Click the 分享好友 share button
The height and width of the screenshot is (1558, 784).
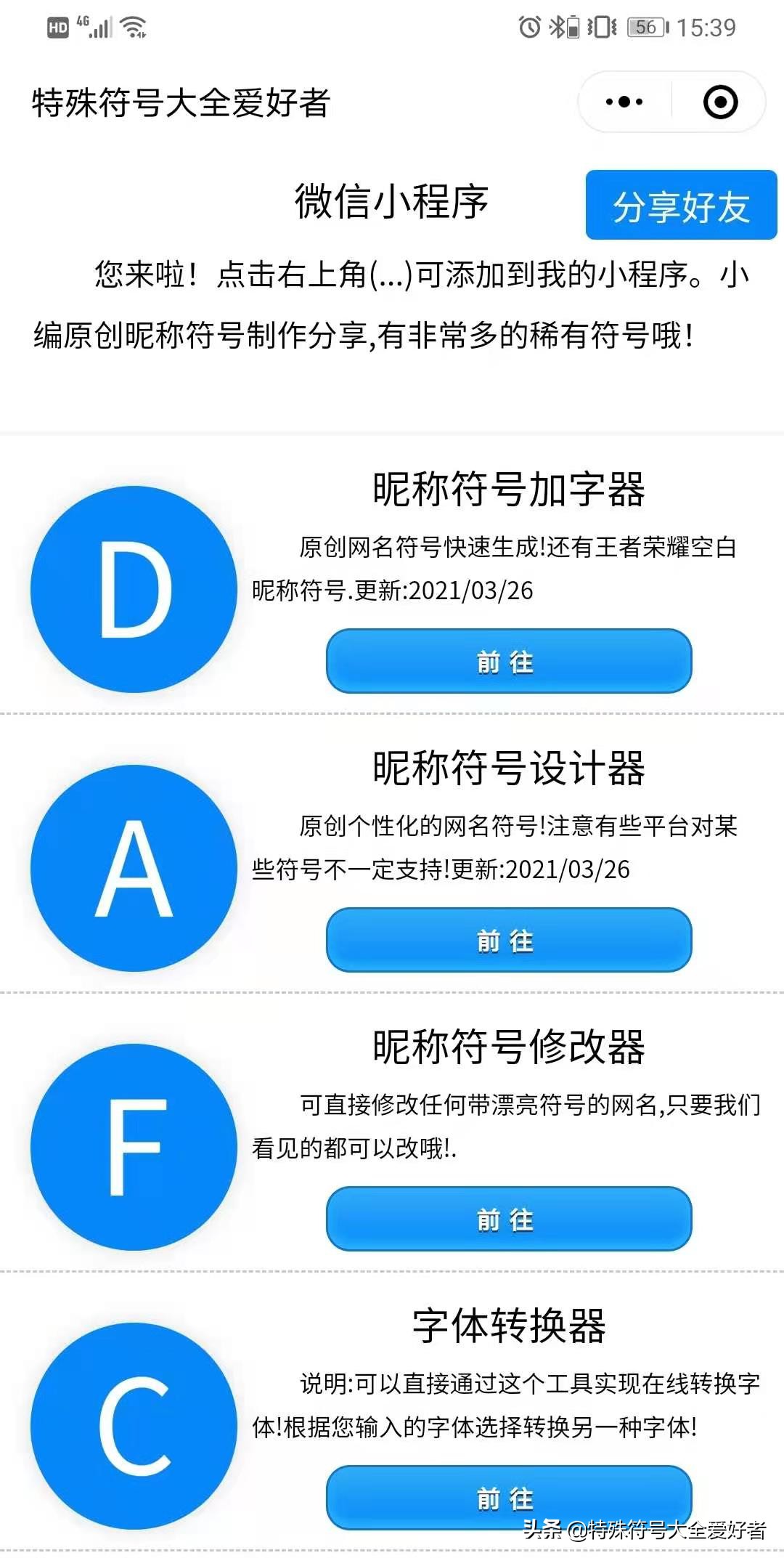[680, 208]
